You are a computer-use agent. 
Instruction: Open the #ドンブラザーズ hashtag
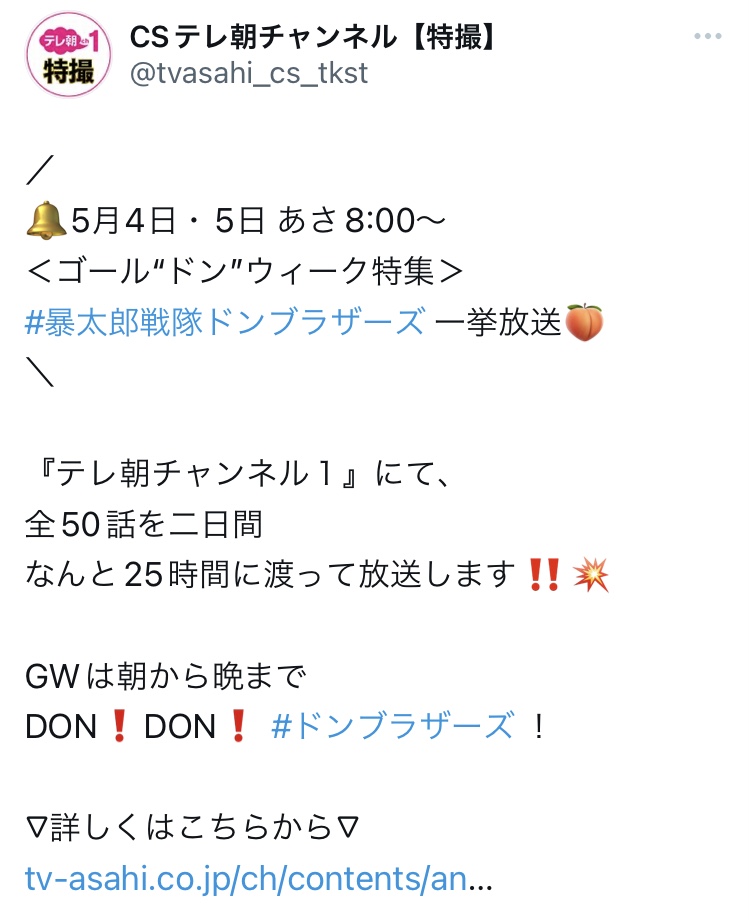coord(393,726)
